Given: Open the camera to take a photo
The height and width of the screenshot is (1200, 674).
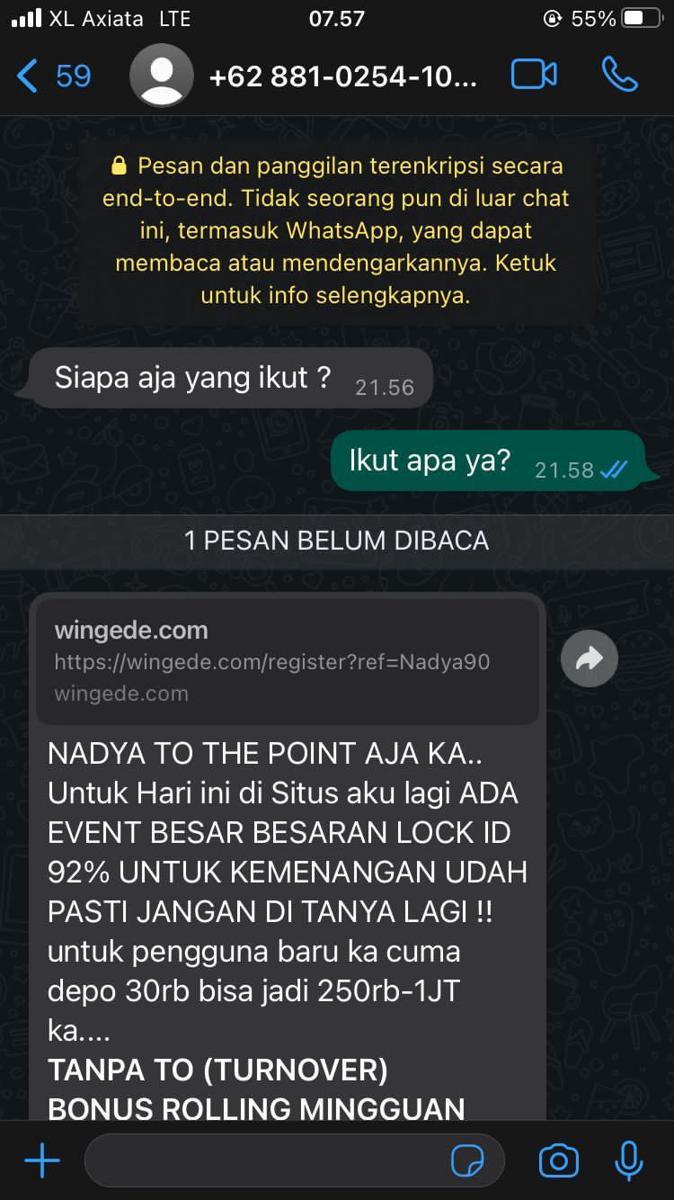Looking at the screenshot, I should (558, 1161).
